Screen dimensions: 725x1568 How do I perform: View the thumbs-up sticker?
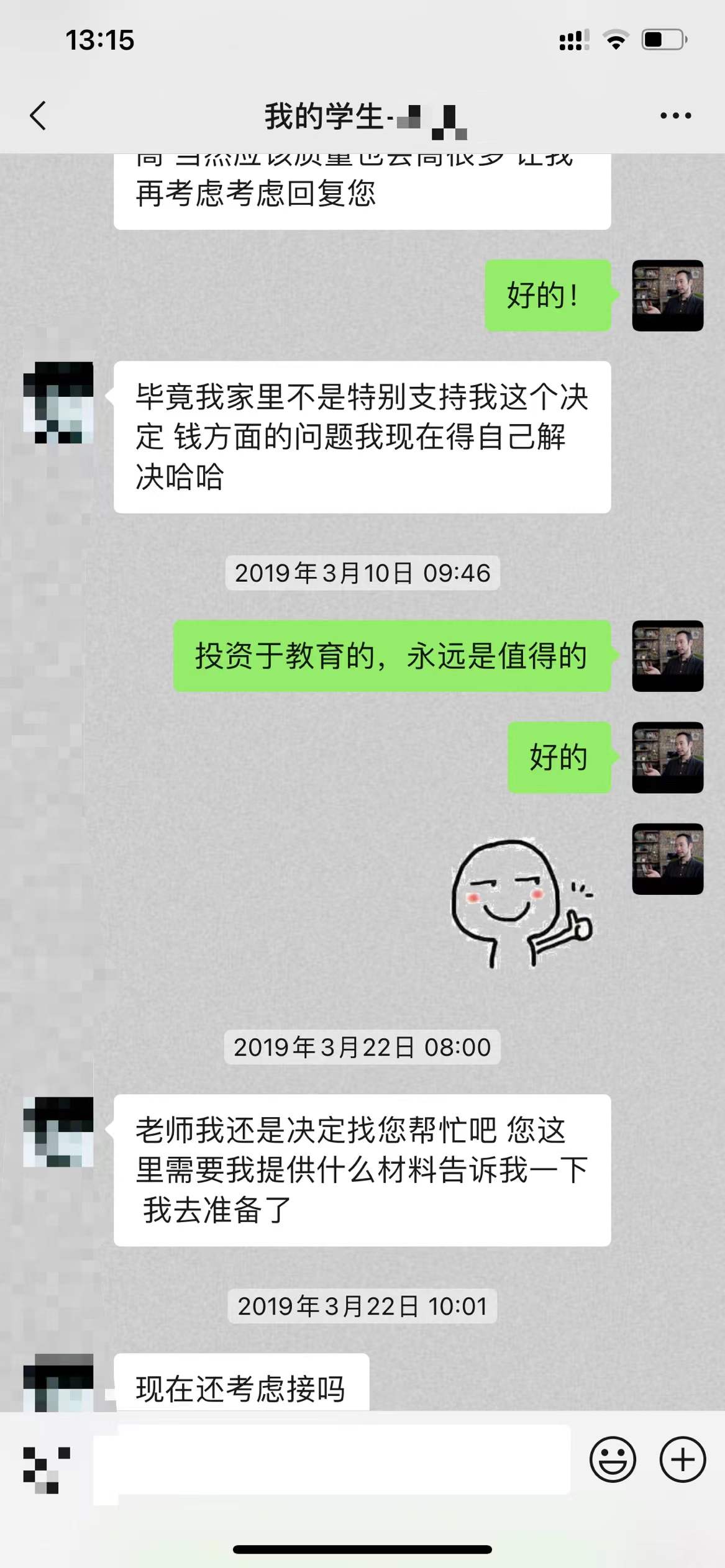pos(522,904)
